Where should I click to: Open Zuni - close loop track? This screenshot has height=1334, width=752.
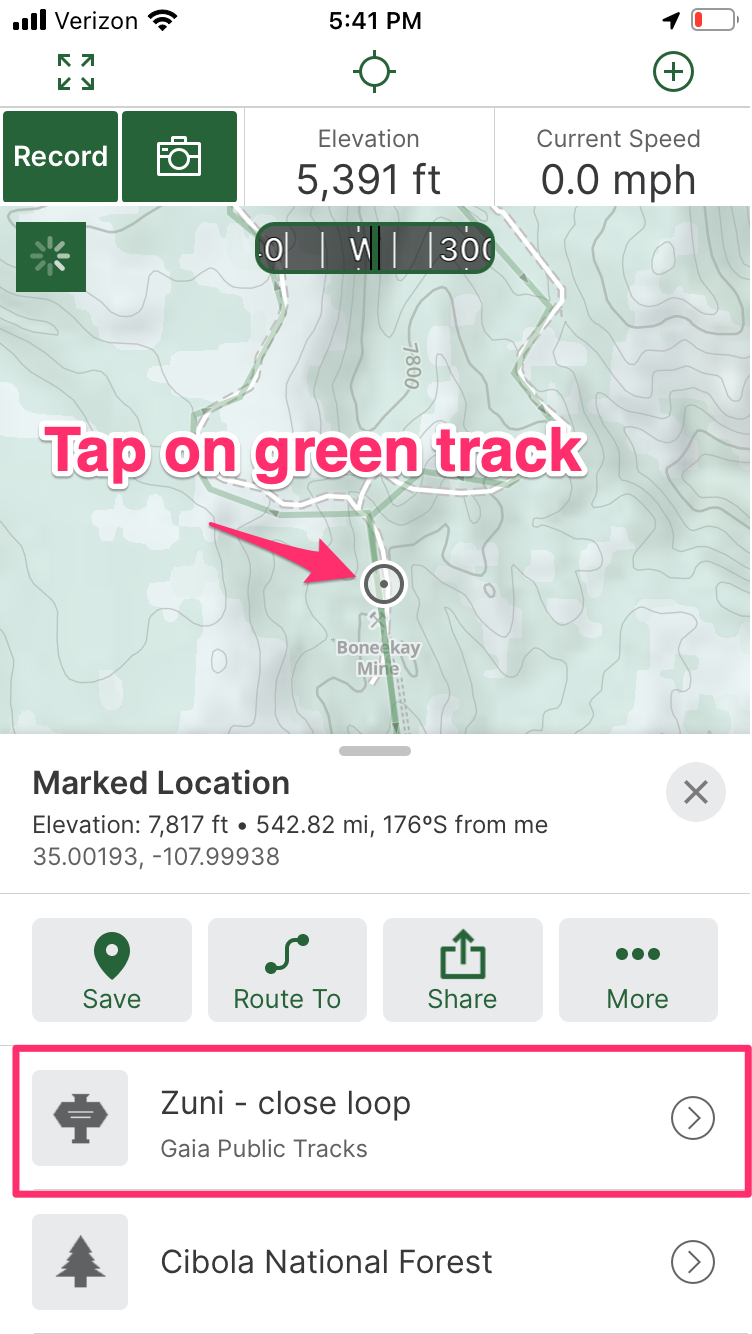point(380,1118)
